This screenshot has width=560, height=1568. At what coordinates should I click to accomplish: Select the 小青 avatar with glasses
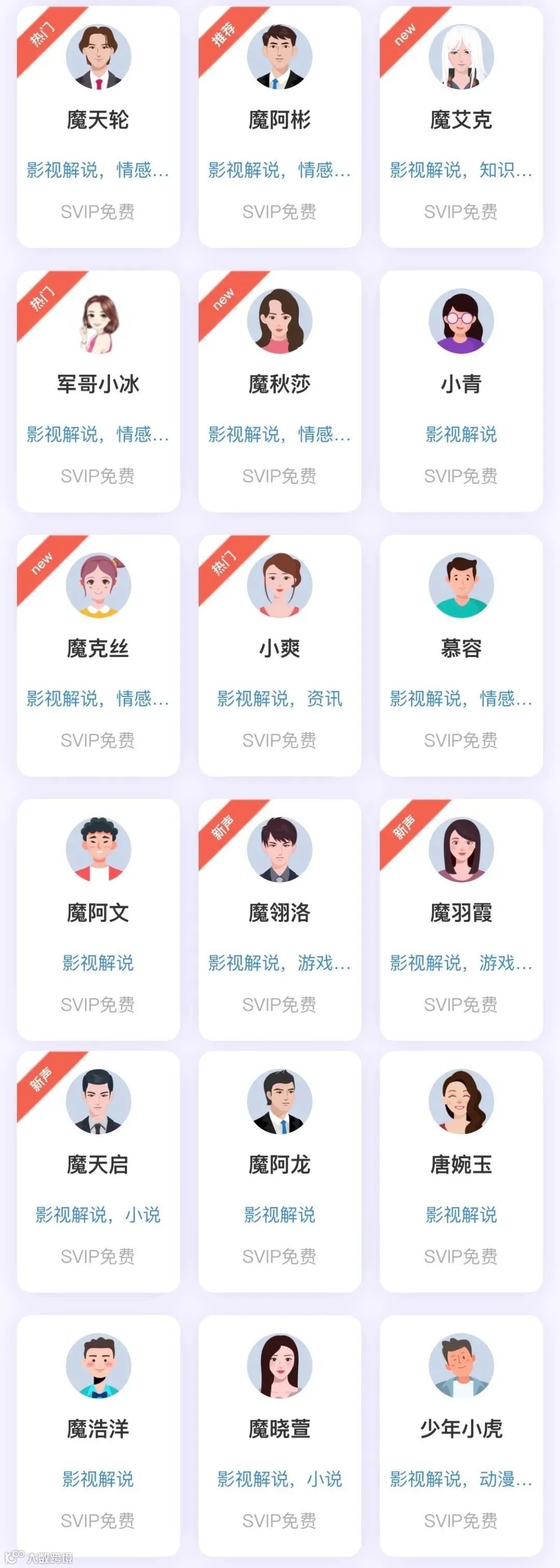click(461, 323)
